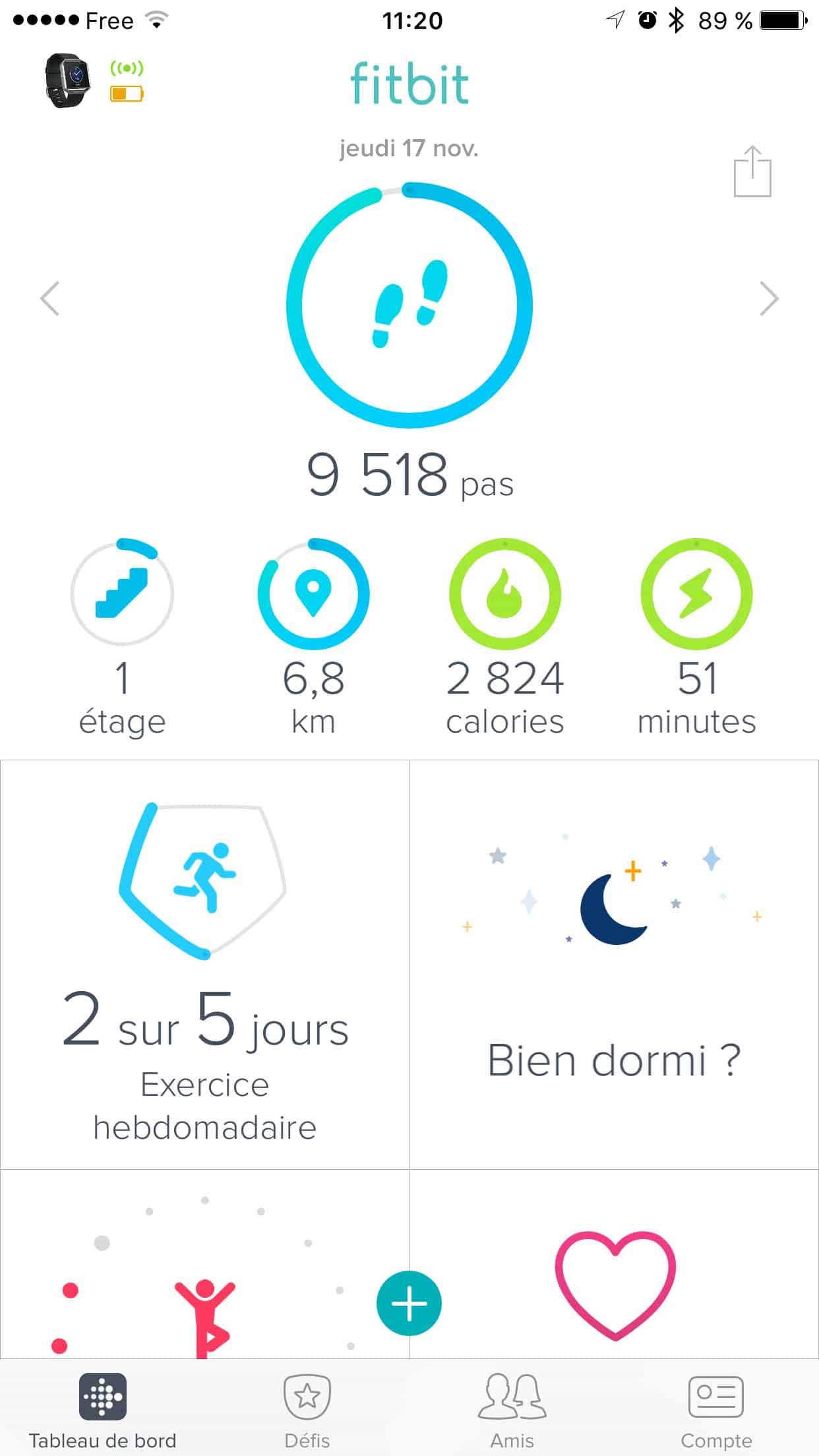Tap the teal plus button

409,1303
